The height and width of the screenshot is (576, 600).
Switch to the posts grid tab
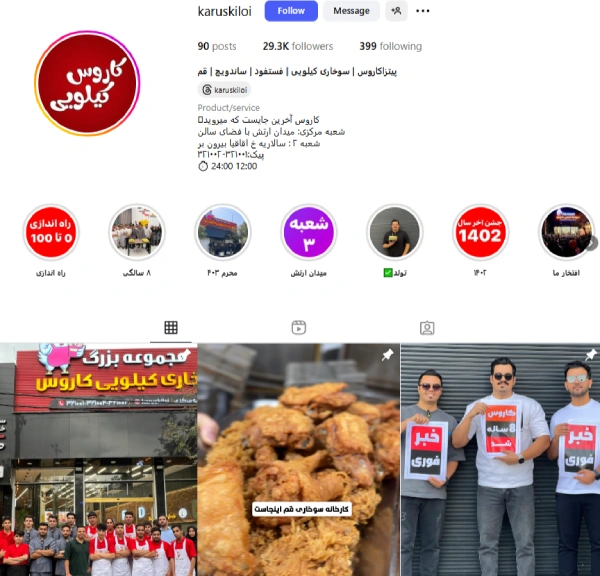pyautogui.click(x=171, y=327)
